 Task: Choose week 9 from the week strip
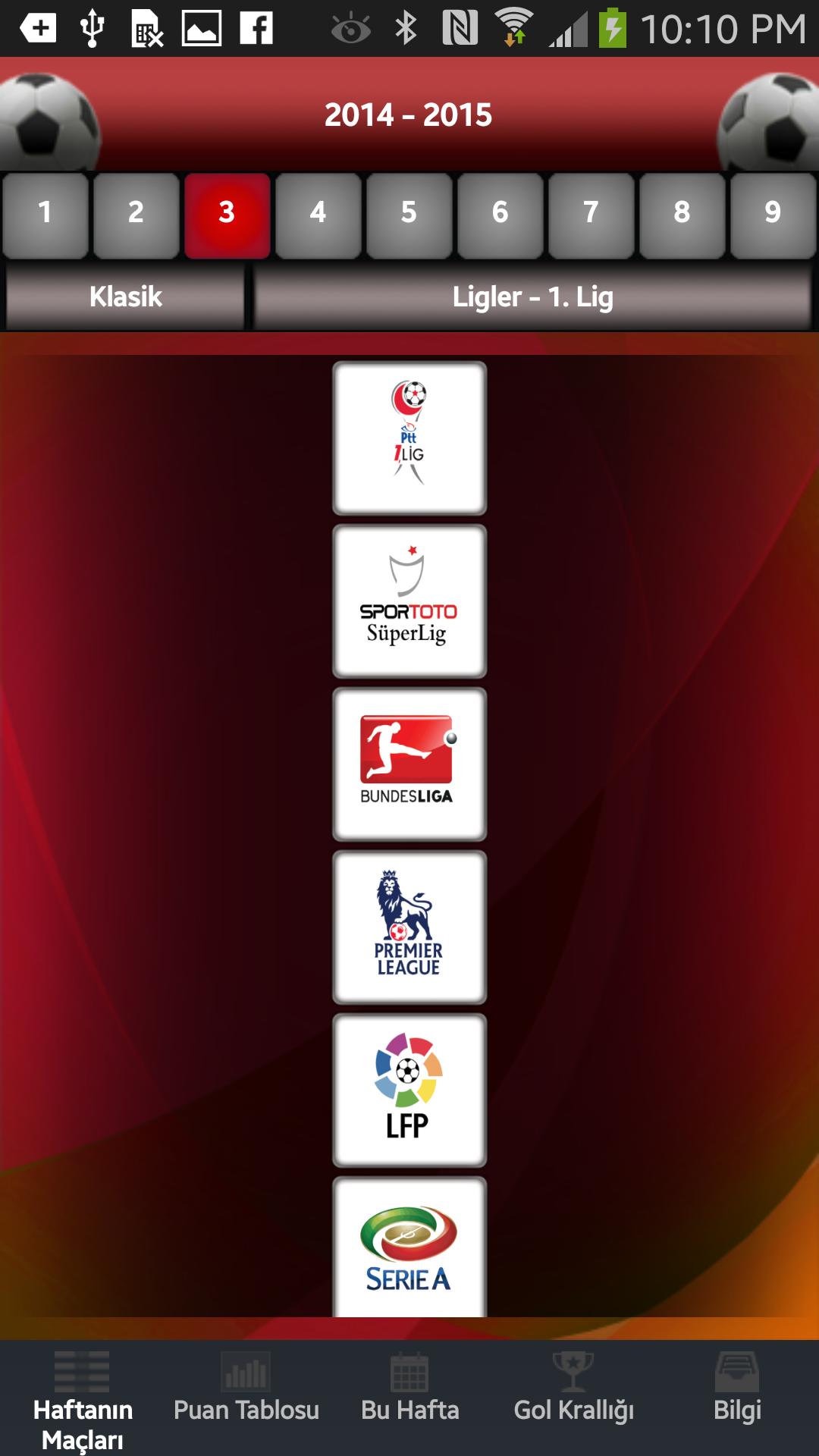tap(772, 215)
